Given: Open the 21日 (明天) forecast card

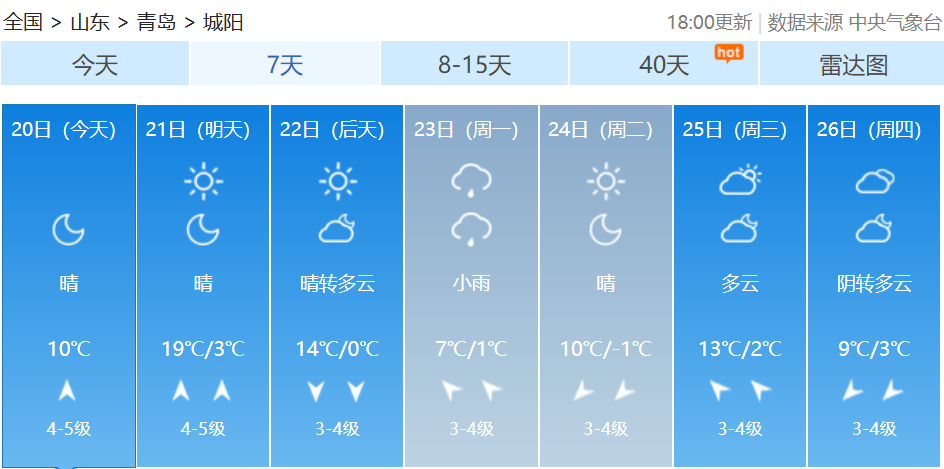Looking at the screenshot, I should tap(203, 285).
